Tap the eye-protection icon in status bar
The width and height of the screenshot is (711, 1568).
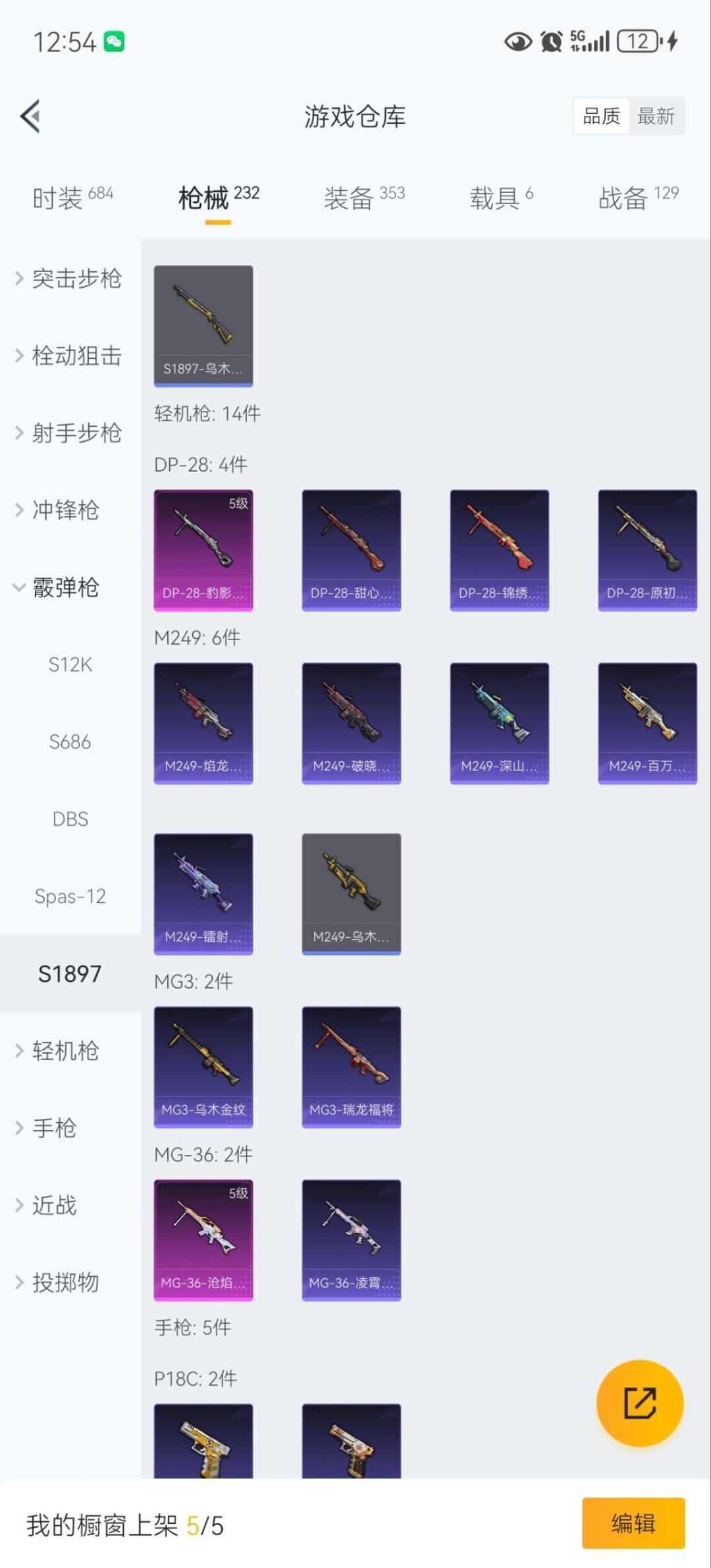pos(517,41)
